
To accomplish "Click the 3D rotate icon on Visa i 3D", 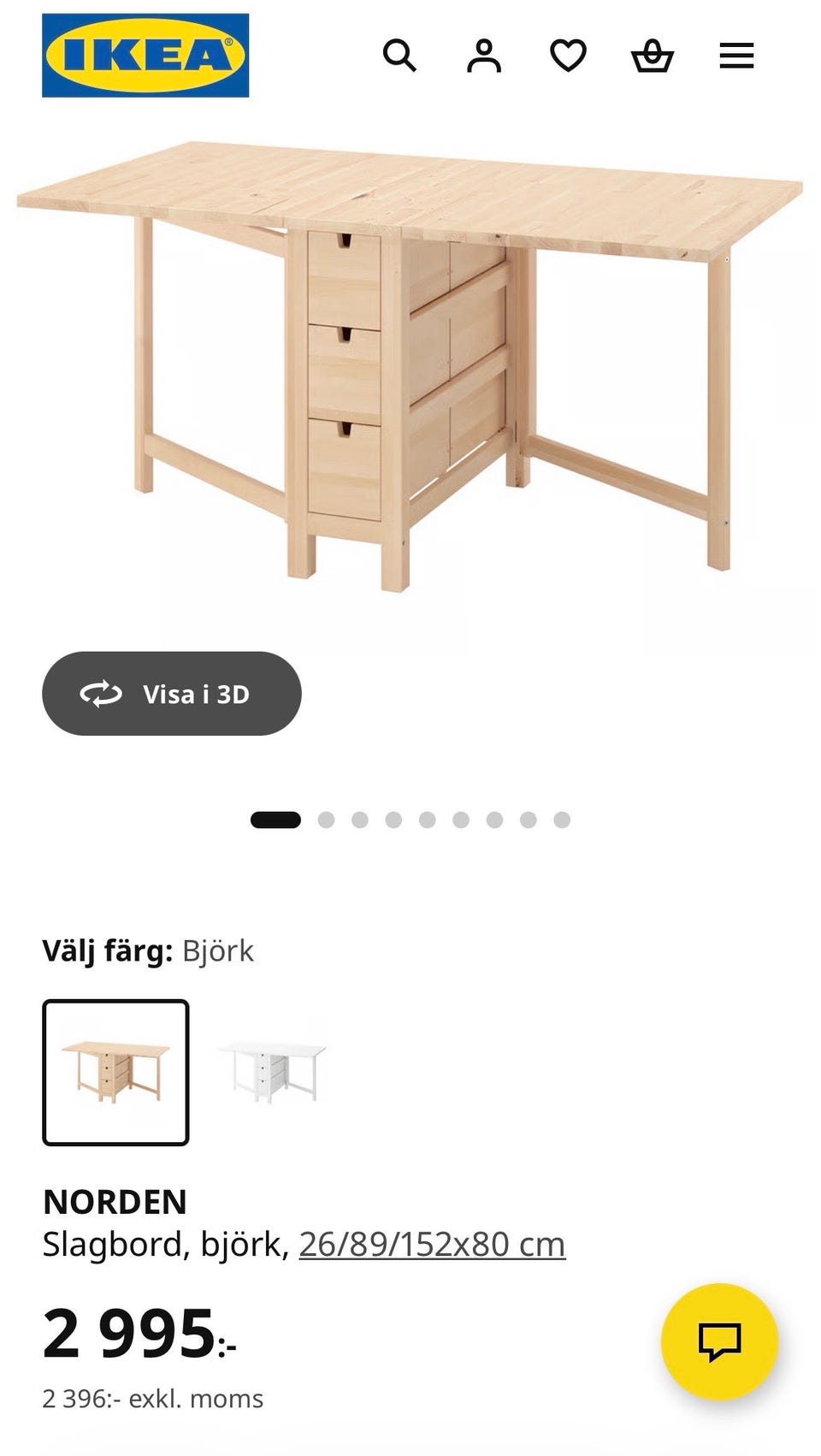I will tap(100, 694).
